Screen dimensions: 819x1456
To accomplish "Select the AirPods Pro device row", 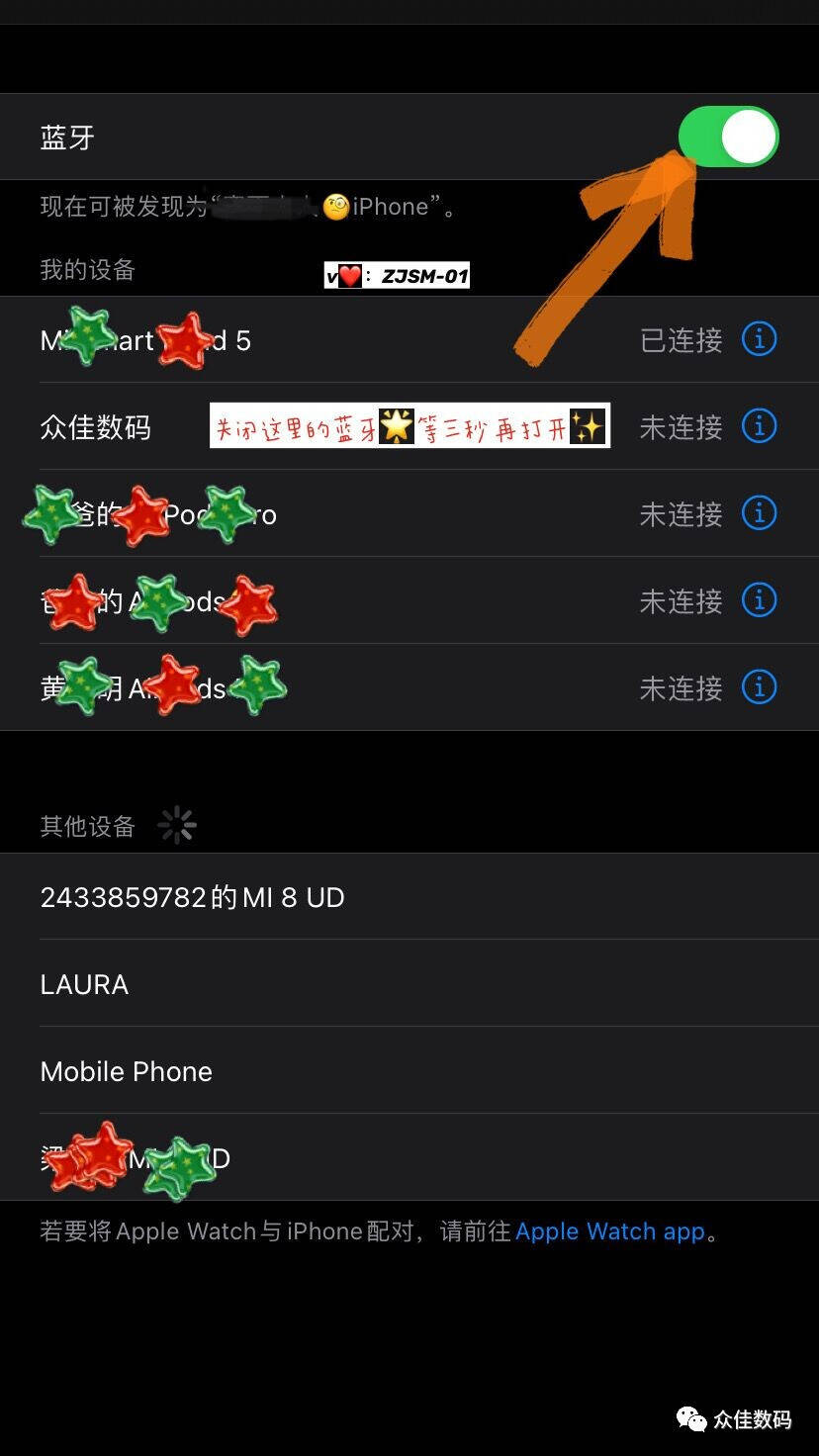I will click(x=297, y=514).
